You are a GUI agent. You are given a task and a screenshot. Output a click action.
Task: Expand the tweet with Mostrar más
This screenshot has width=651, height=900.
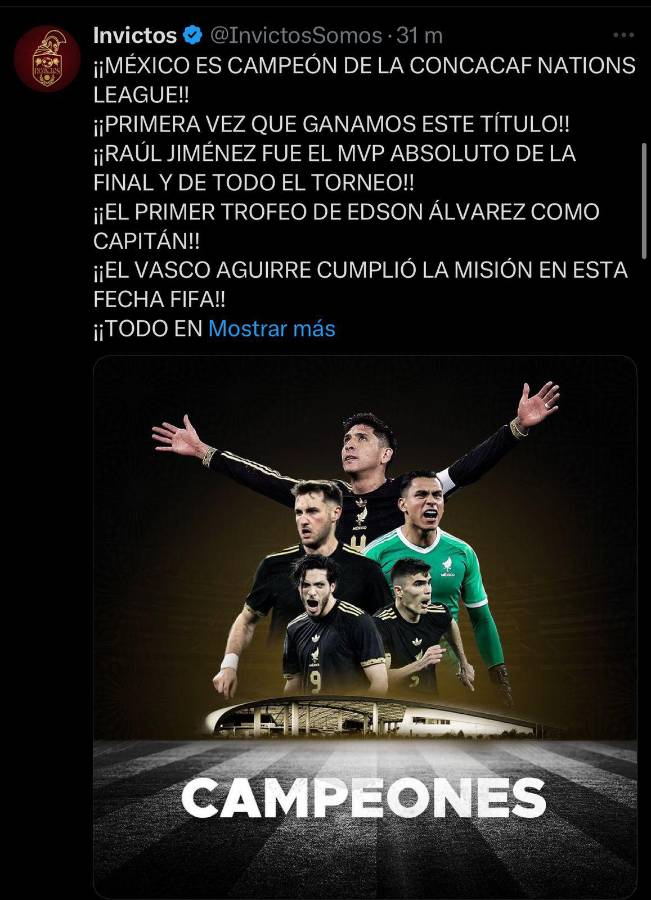[x=271, y=328]
